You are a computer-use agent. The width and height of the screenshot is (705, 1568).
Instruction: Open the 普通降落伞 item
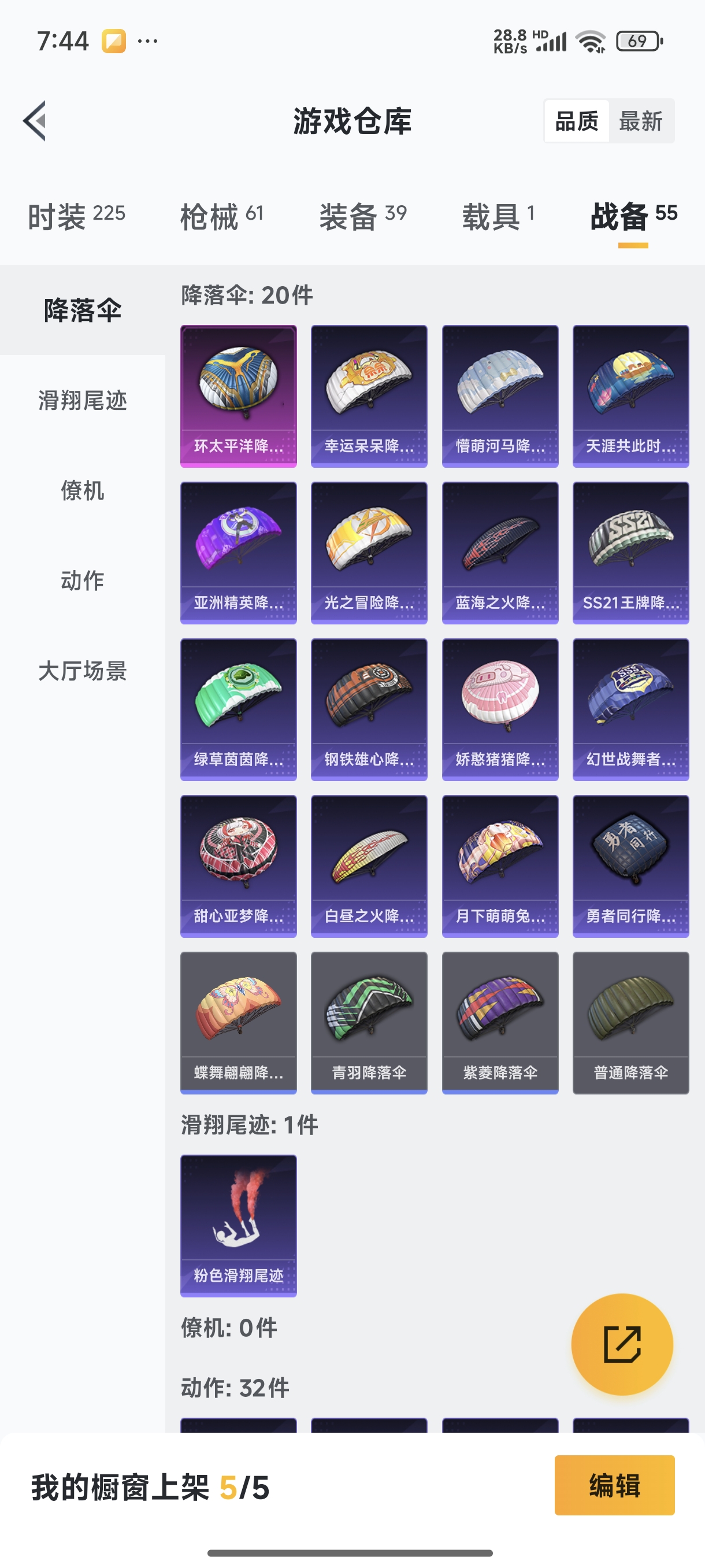point(631,1023)
